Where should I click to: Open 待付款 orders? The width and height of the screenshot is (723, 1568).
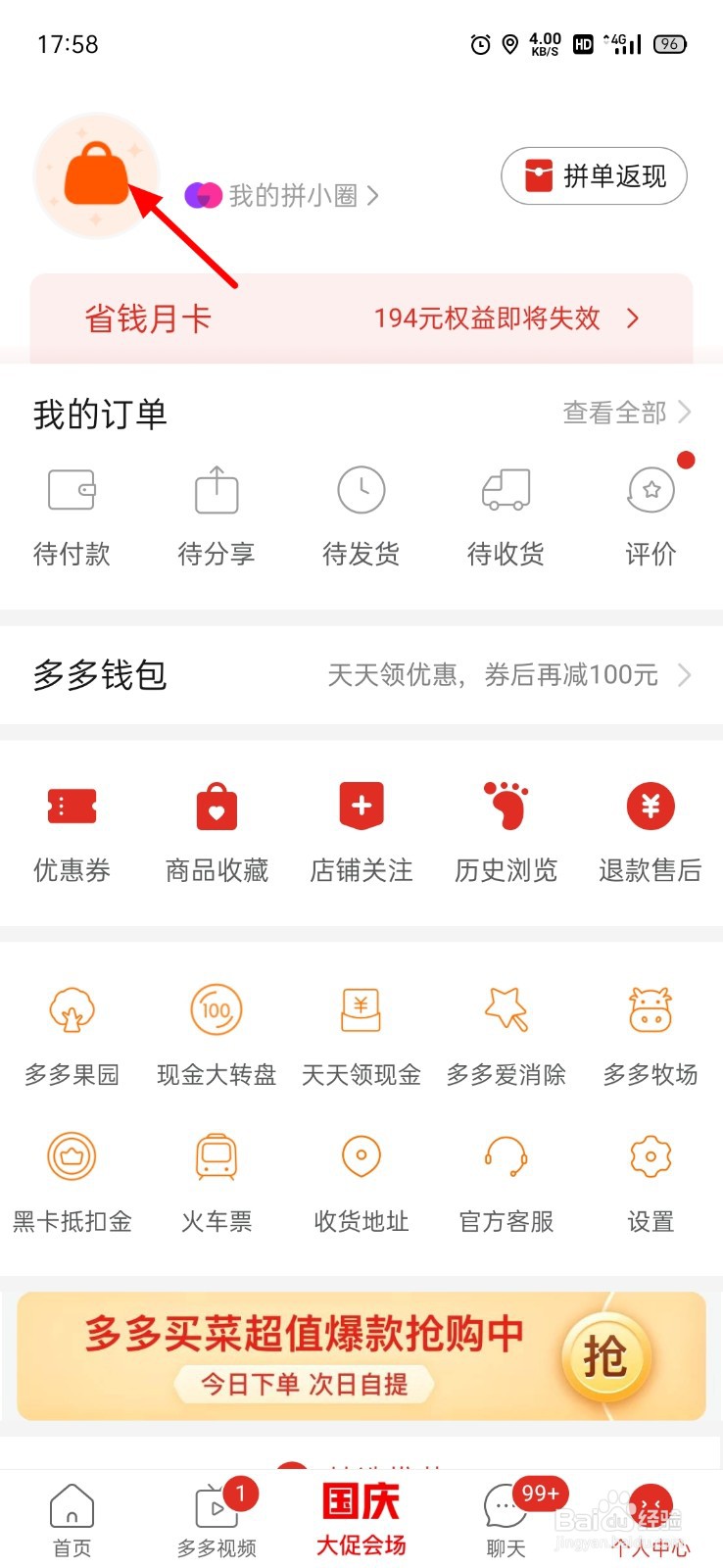72,514
